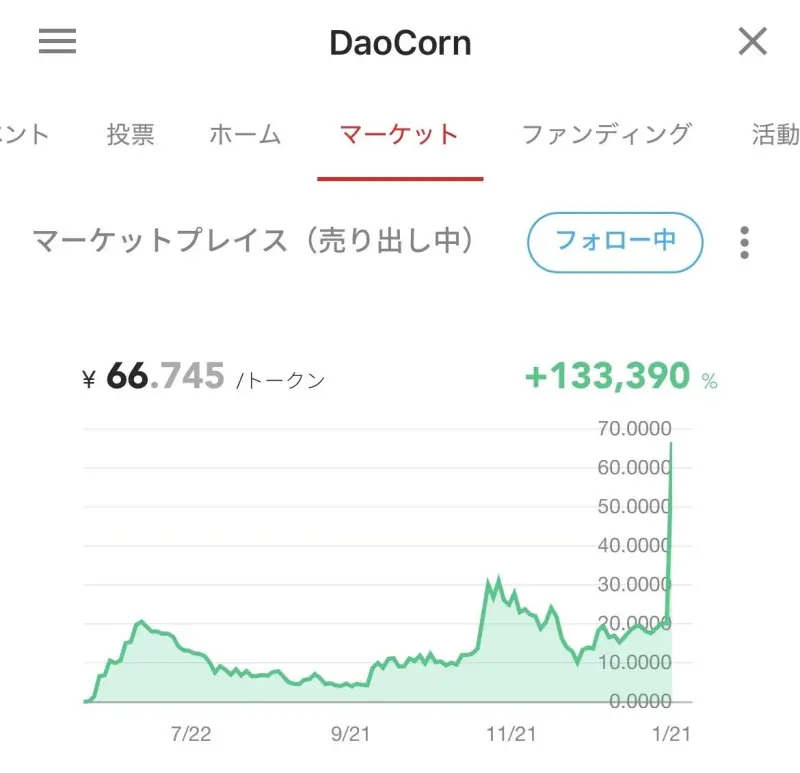Image resolution: width=800 pixels, height=773 pixels.
Task: Open the 活動 tab
Action: pos(776,134)
